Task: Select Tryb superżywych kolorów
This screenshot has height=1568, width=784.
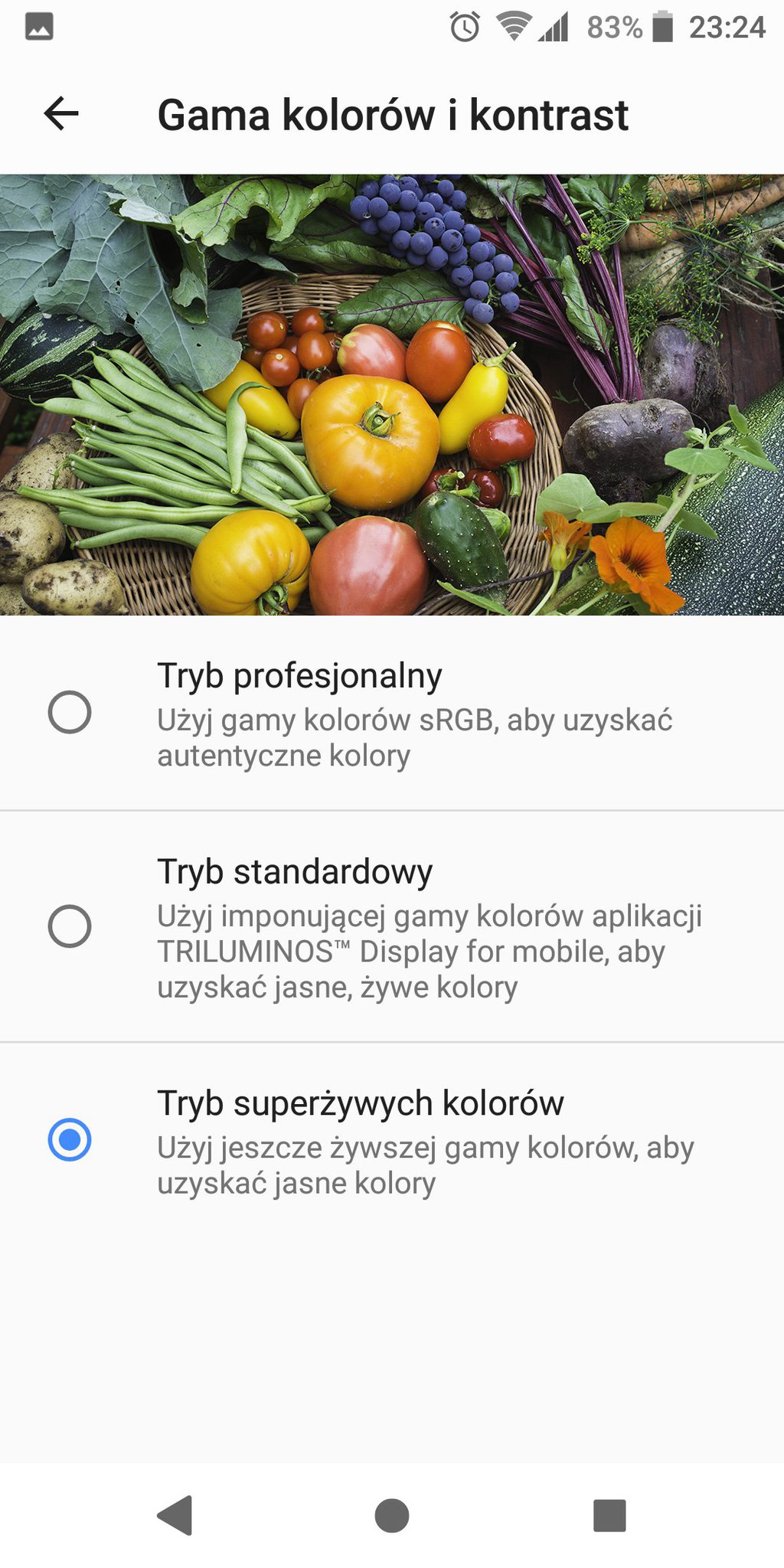Action: pos(392,1140)
